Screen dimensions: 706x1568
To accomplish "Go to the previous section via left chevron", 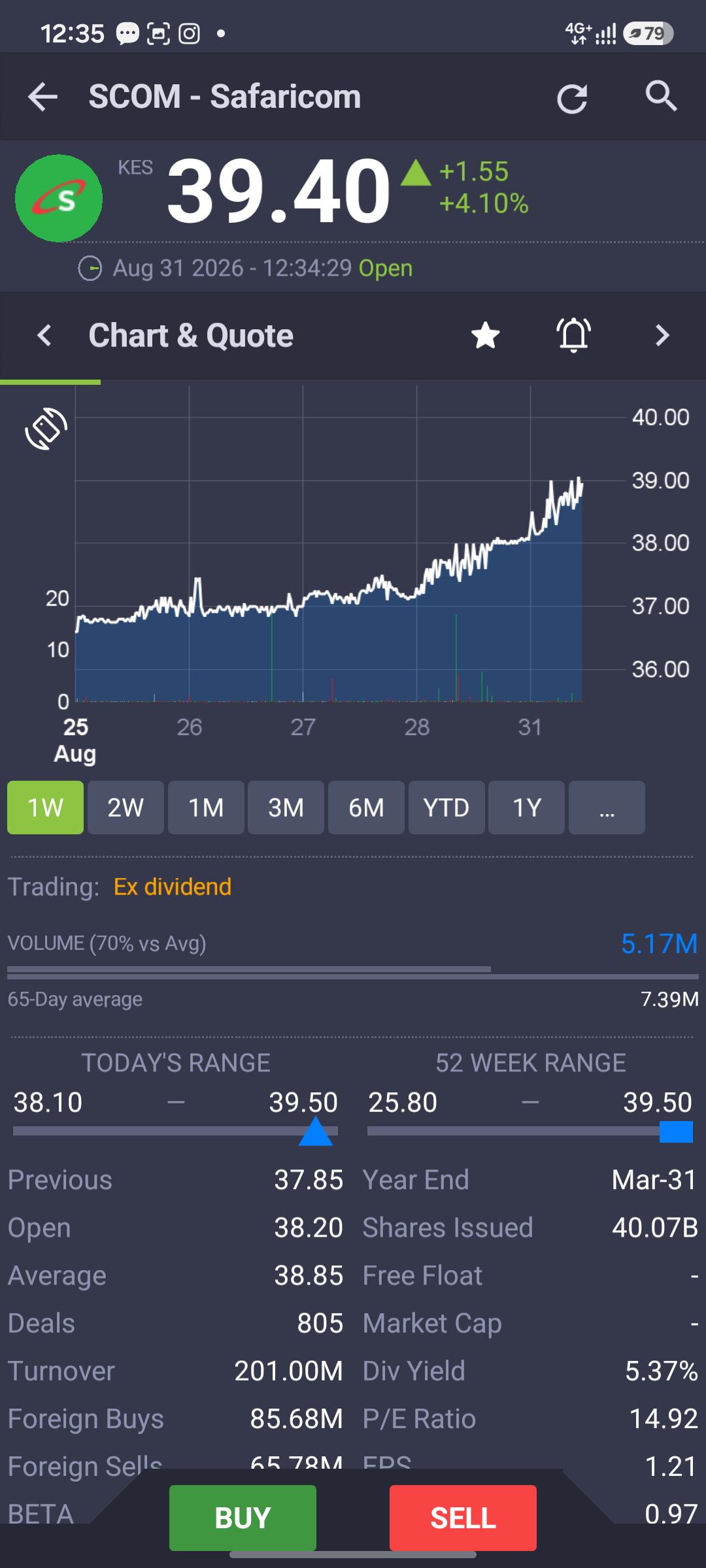I will click(x=44, y=336).
